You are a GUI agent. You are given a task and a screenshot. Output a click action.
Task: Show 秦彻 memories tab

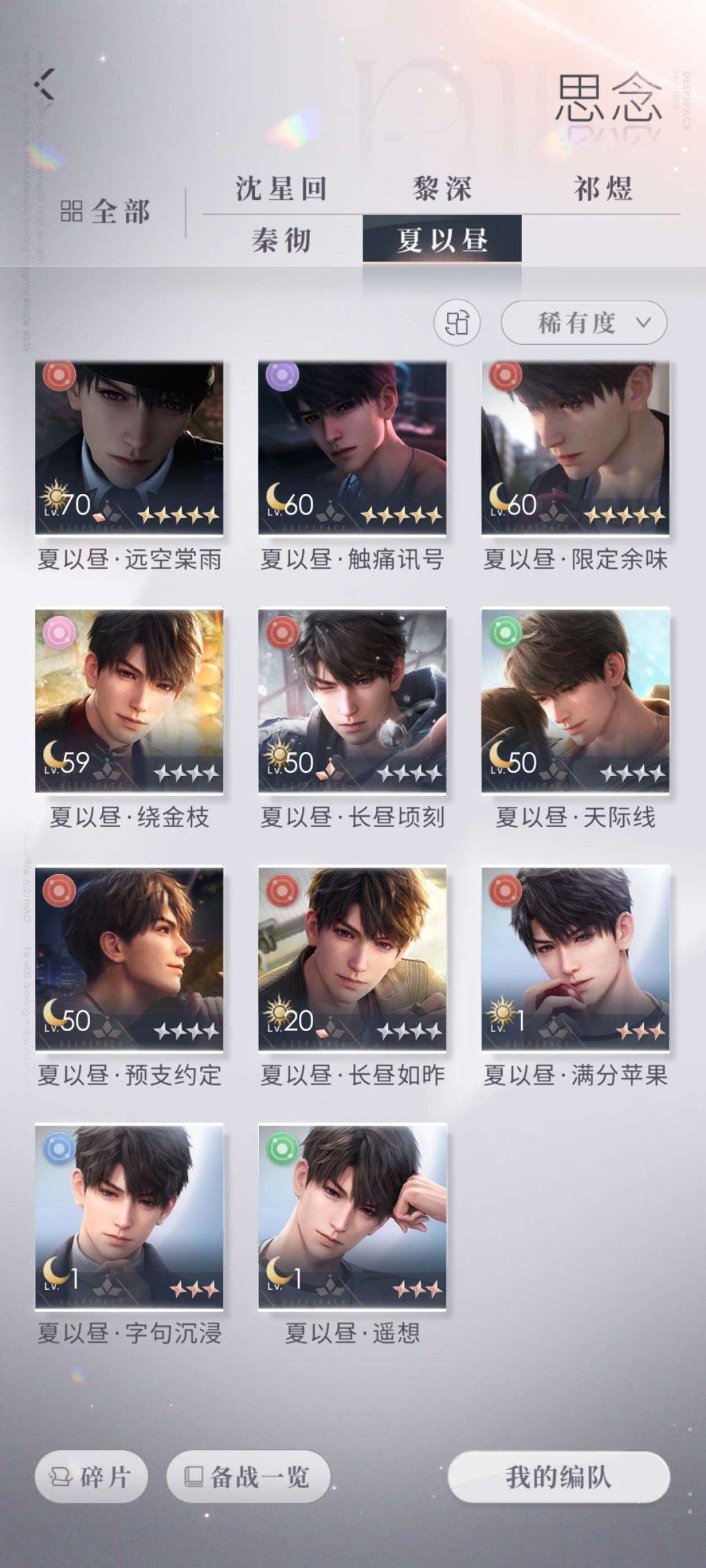click(x=281, y=240)
